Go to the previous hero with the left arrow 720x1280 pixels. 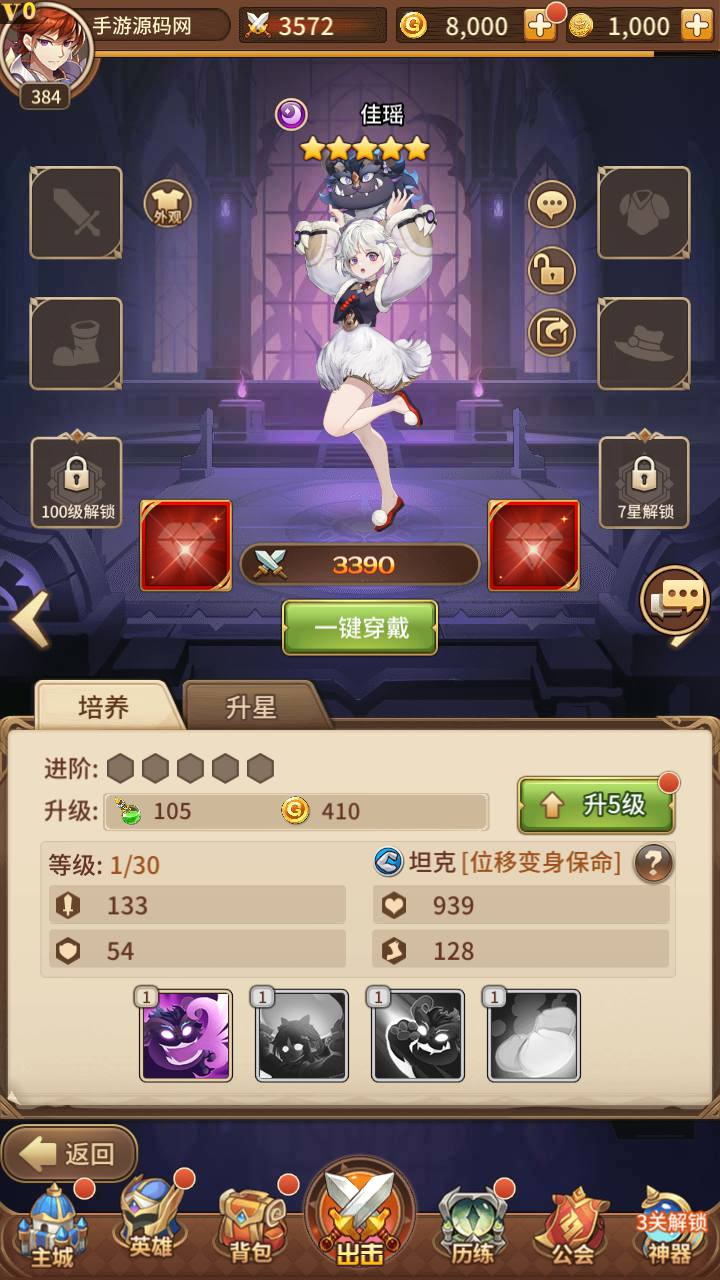pos(30,620)
